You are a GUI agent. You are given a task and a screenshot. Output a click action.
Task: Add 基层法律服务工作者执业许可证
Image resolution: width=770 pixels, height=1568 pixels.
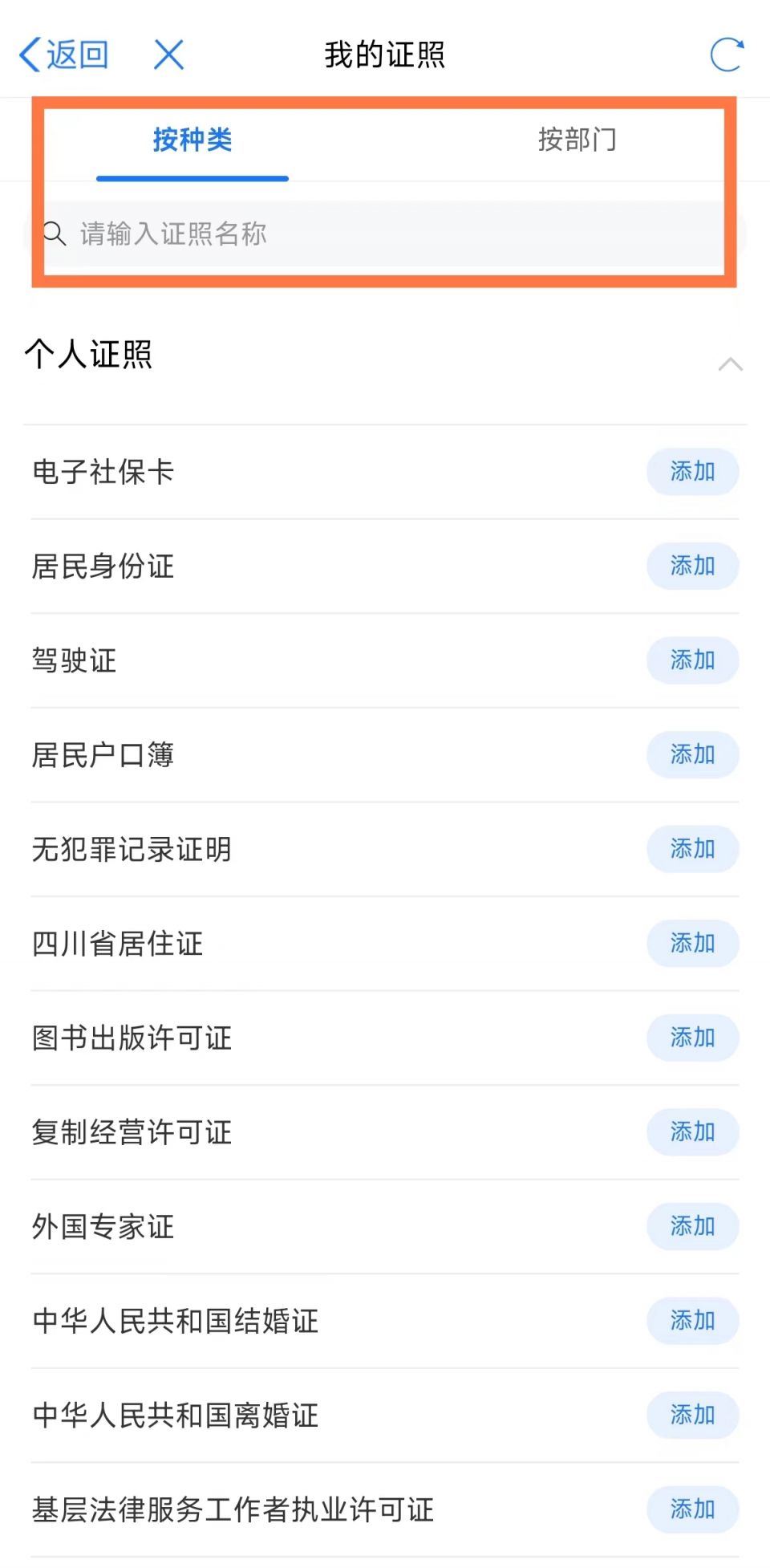(693, 1509)
